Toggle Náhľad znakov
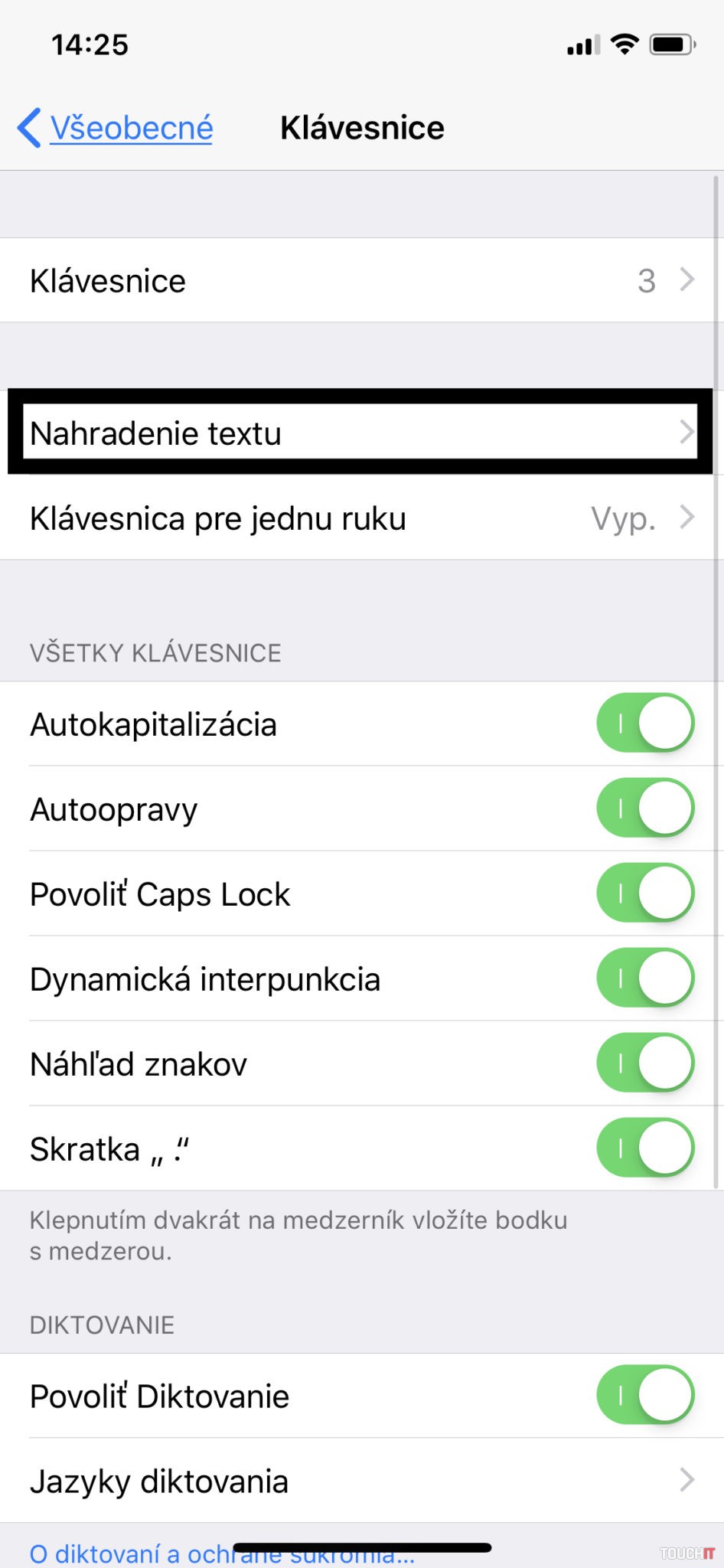Screen dimensions: 724x1568 644,1063
